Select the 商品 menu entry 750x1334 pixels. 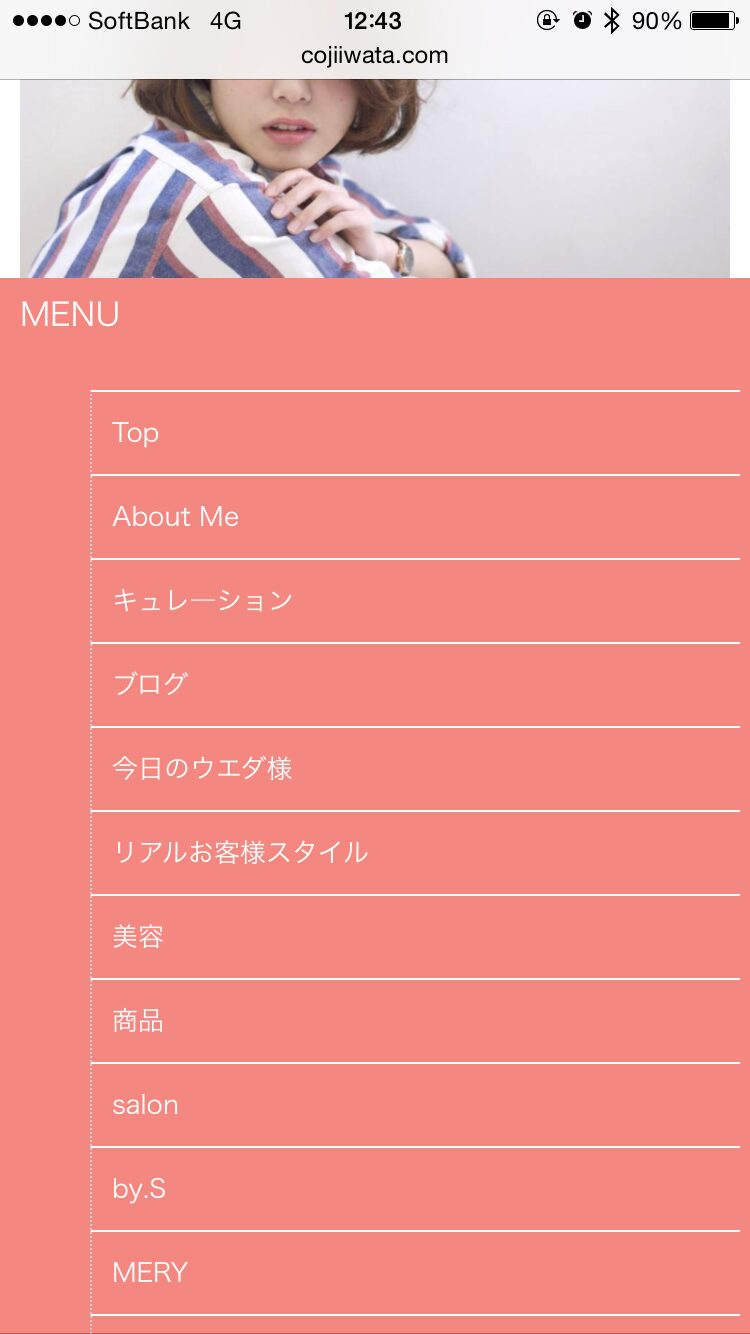415,1021
